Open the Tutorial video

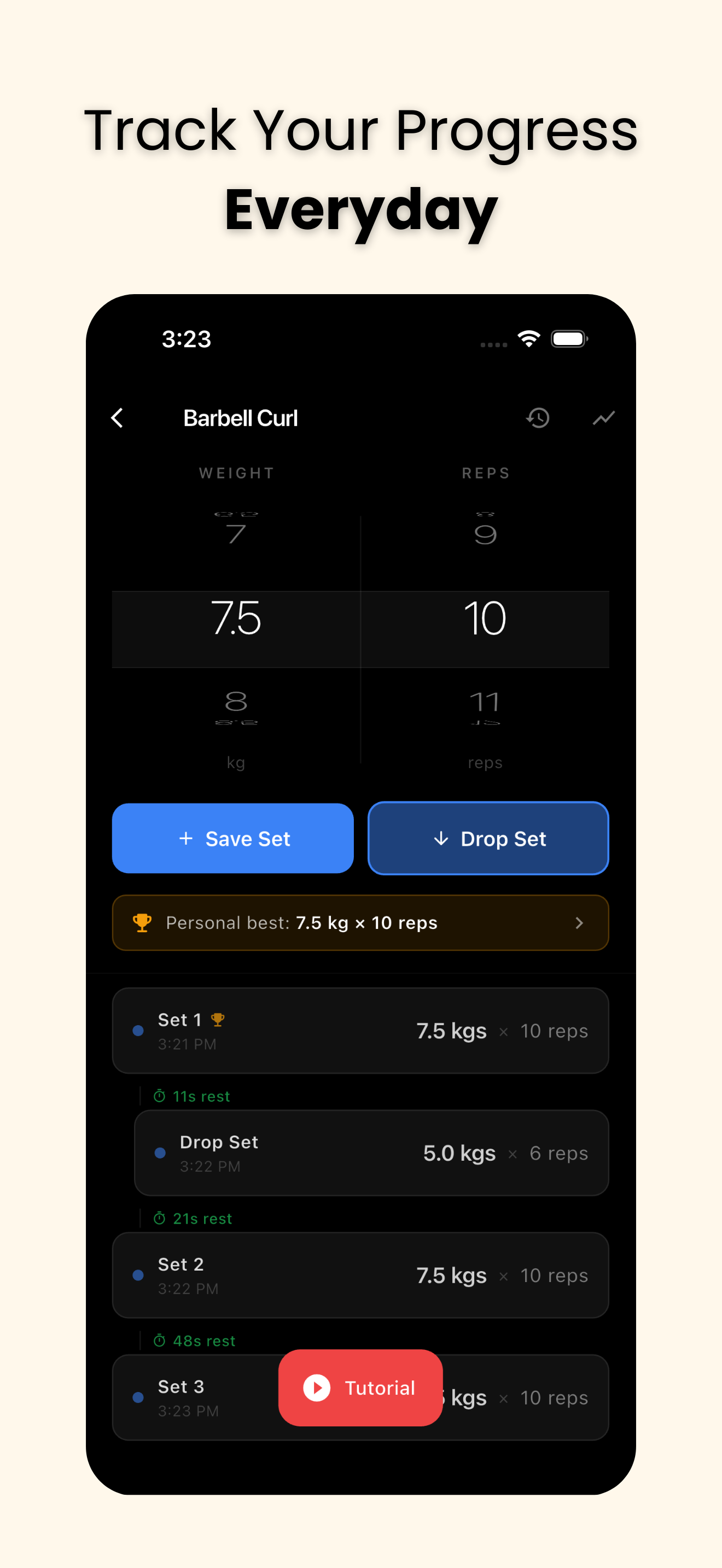pyautogui.click(x=360, y=1388)
